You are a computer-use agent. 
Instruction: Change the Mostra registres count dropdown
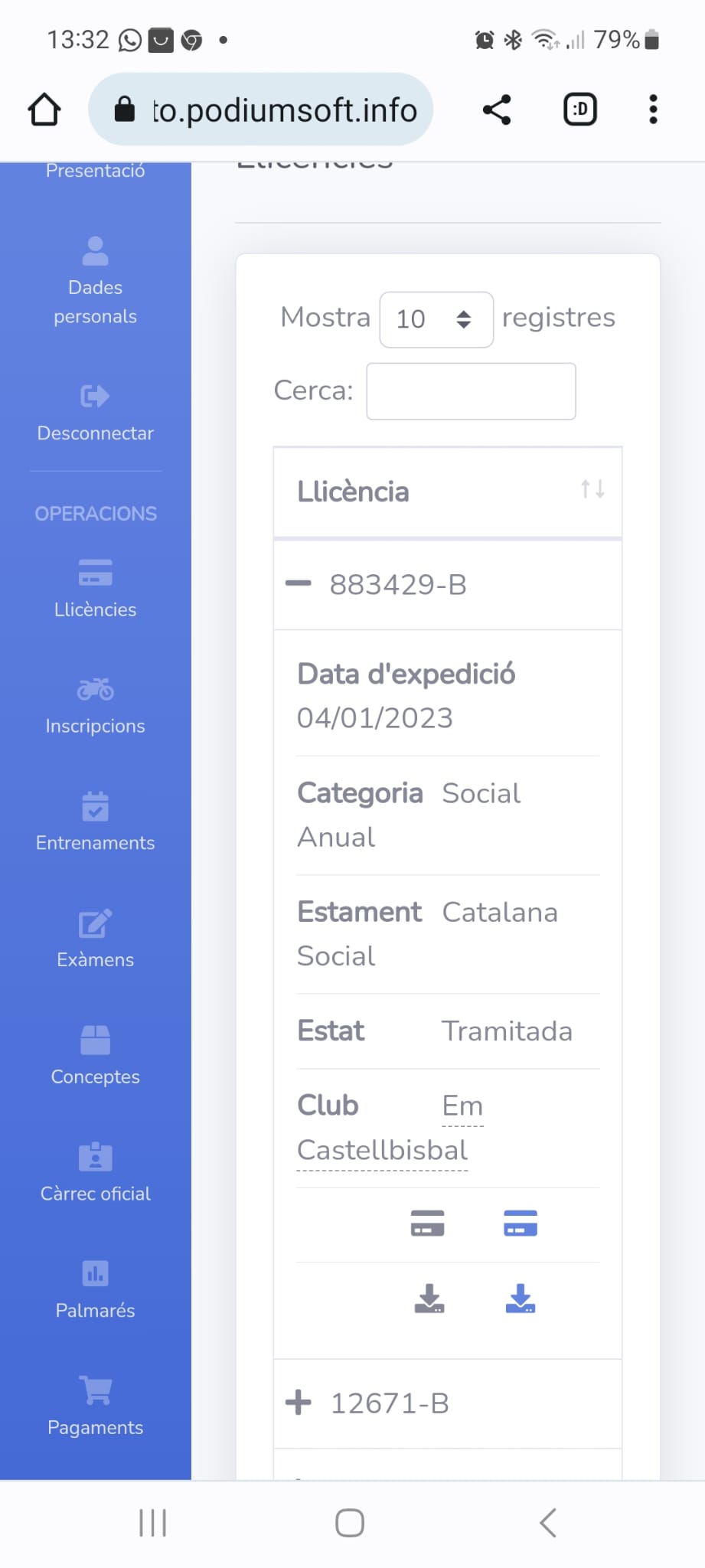436,319
